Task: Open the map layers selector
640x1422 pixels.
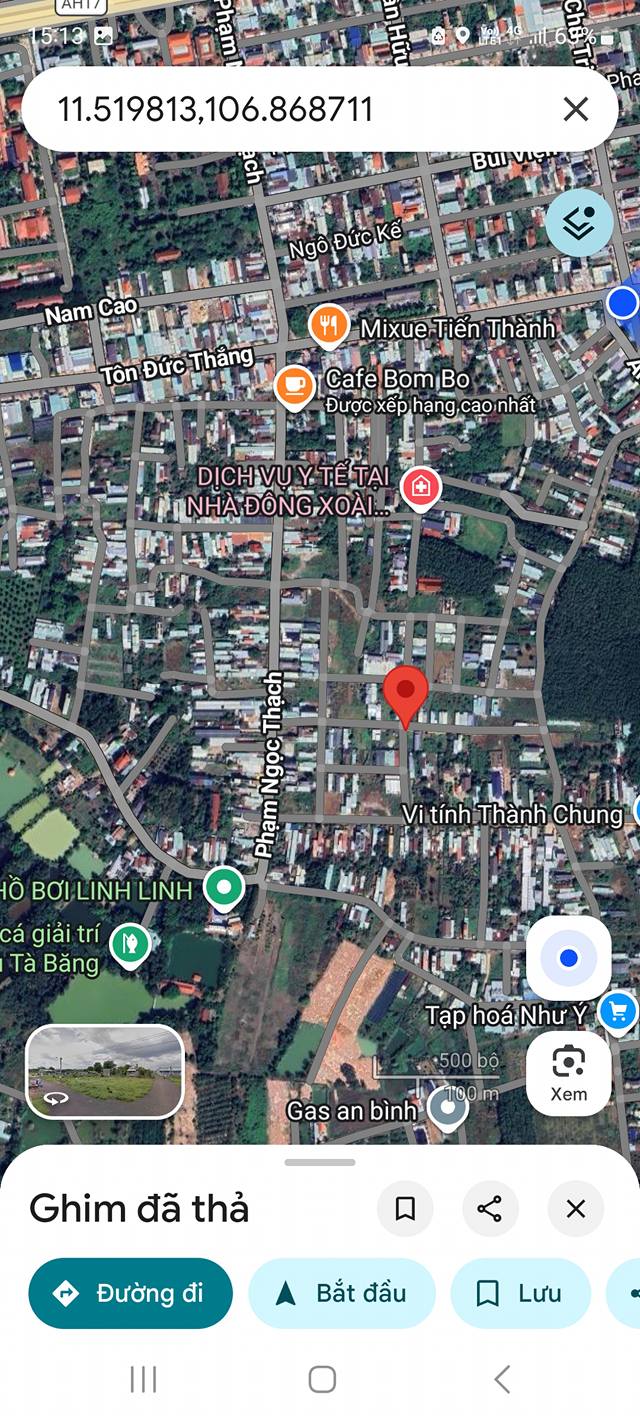Action: [579, 222]
